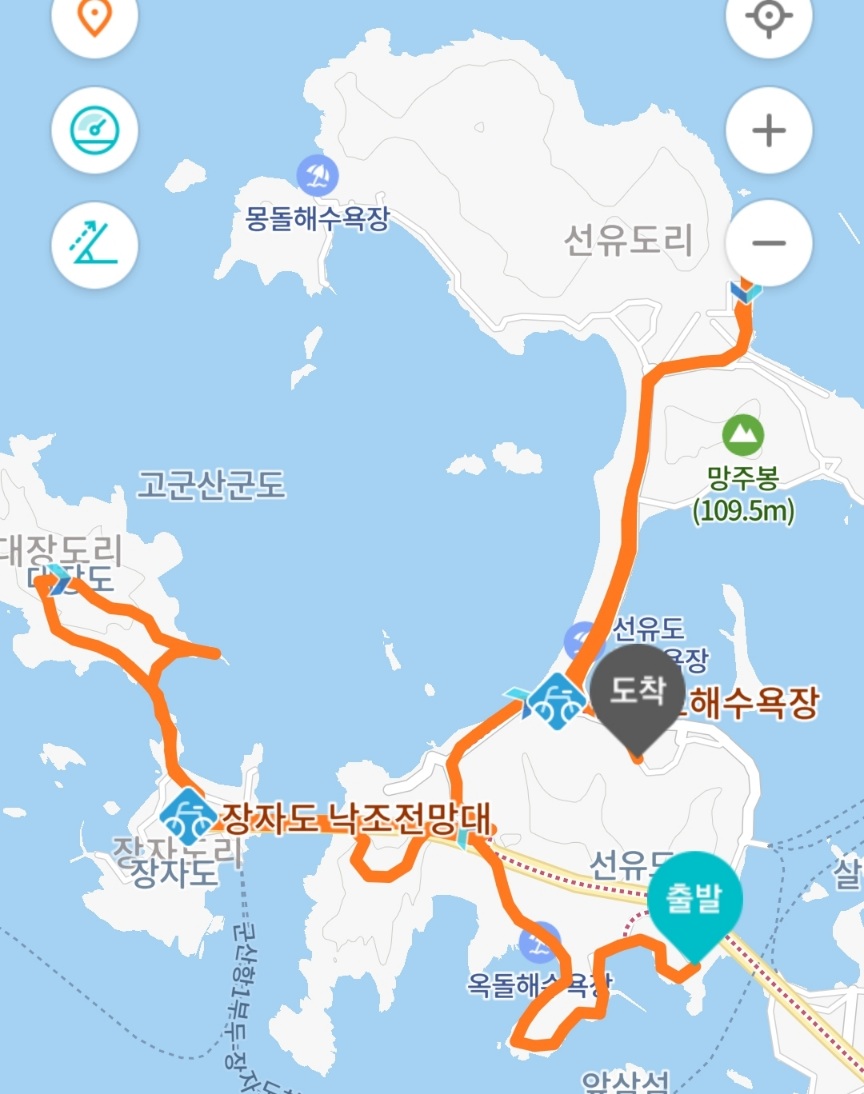864x1094 pixels.
Task: Select the bike marker near 선유도 해수욕장
Action: 555,698
